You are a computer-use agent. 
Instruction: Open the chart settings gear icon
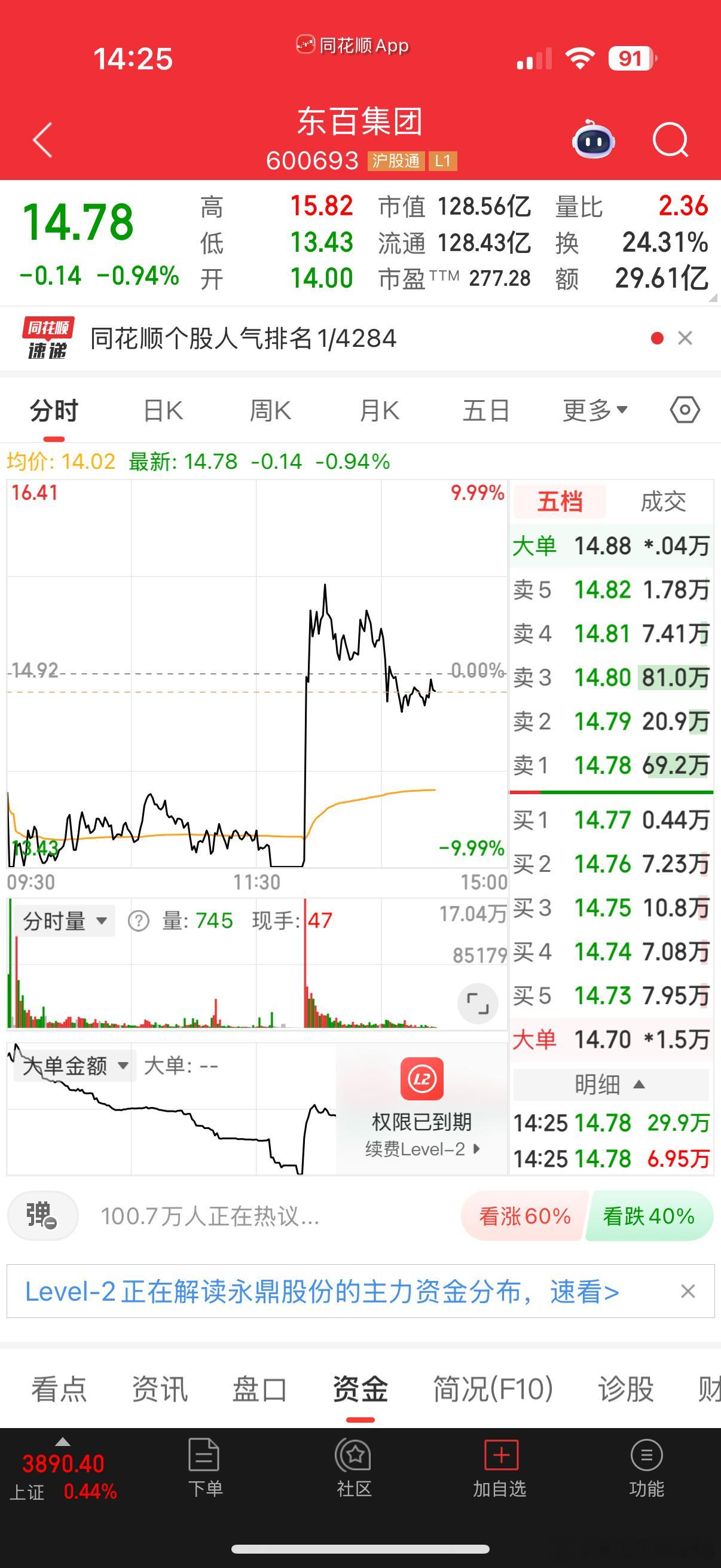coord(686,410)
